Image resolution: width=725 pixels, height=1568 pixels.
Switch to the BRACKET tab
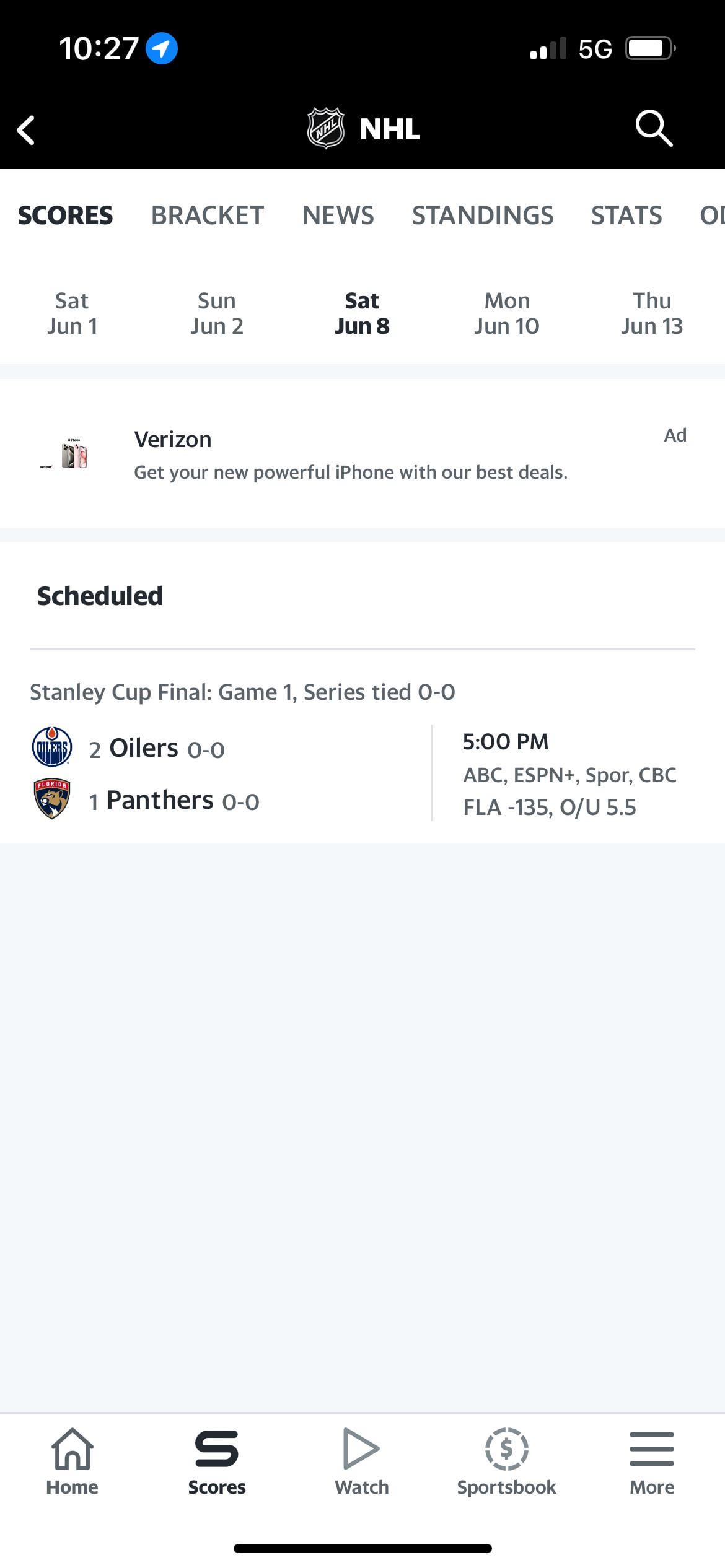[208, 216]
